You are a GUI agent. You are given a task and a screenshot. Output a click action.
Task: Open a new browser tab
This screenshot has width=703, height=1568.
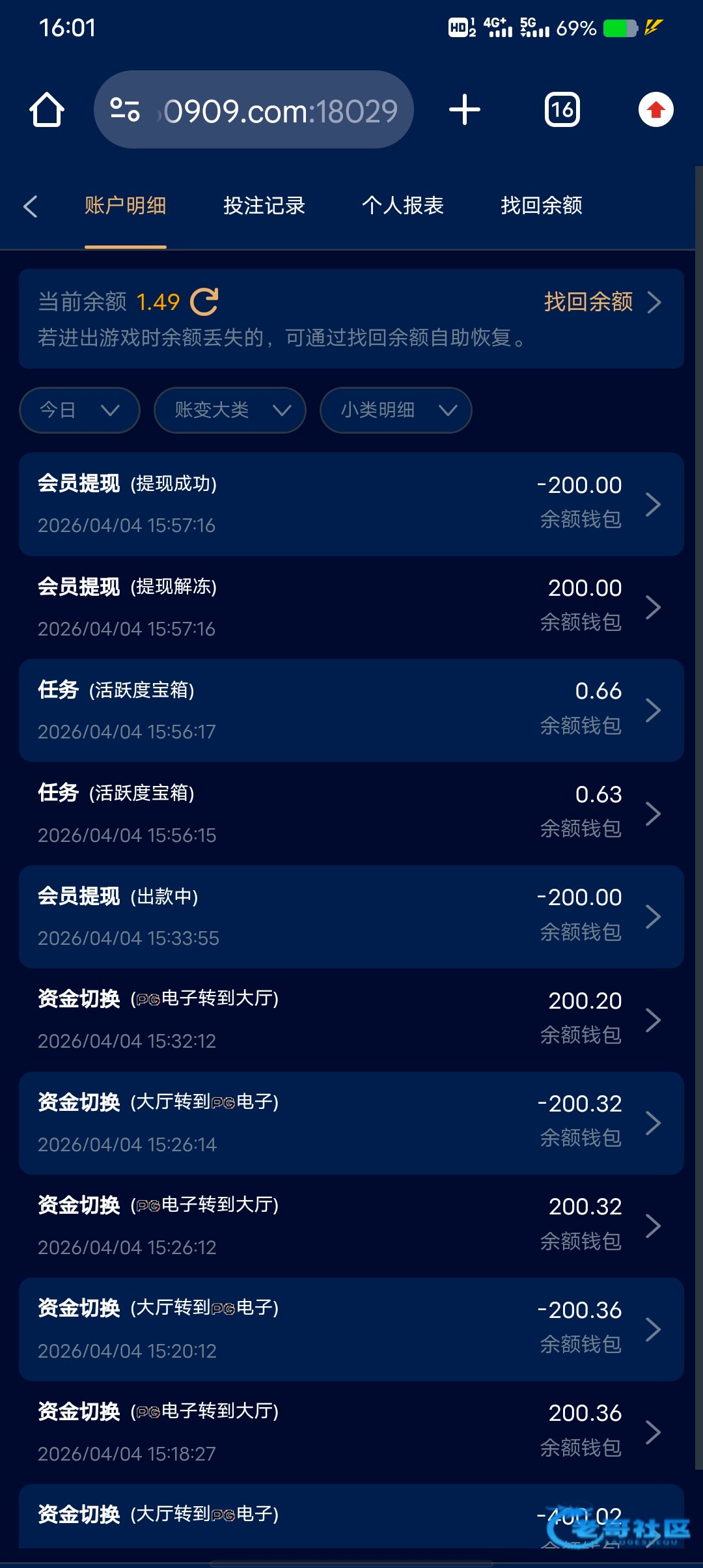[x=465, y=109]
